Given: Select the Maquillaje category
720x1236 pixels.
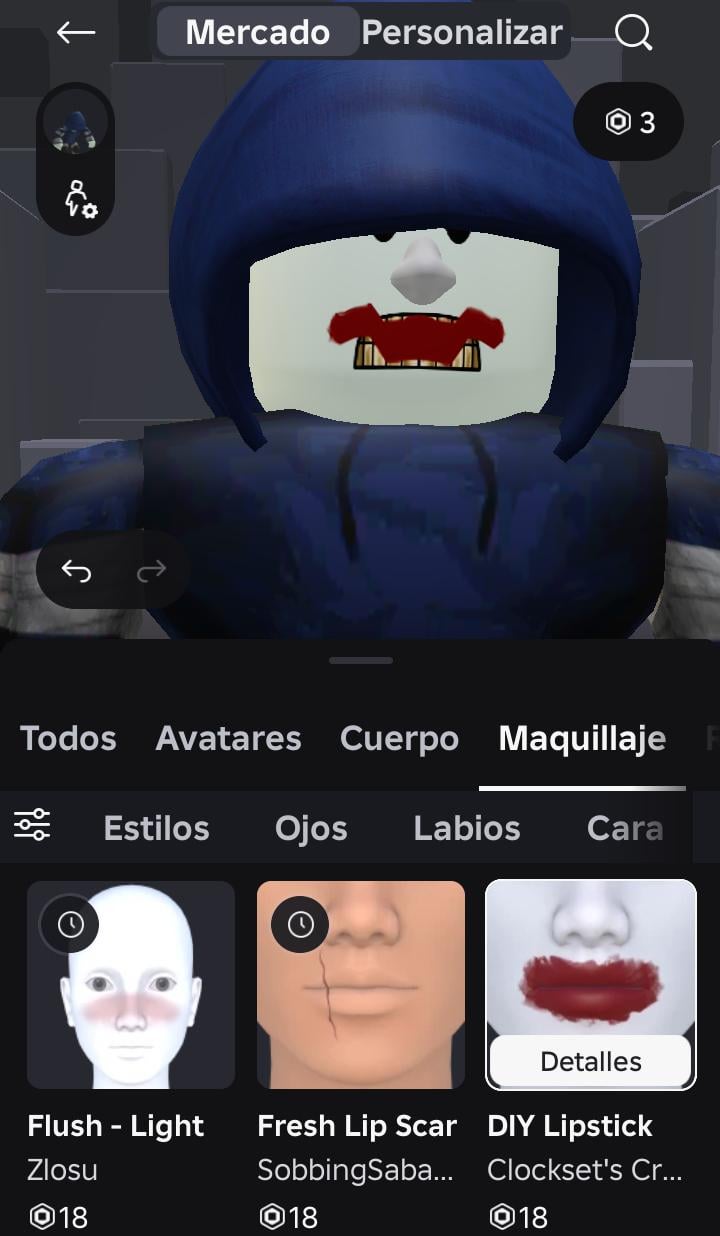Looking at the screenshot, I should pyautogui.click(x=582, y=738).
